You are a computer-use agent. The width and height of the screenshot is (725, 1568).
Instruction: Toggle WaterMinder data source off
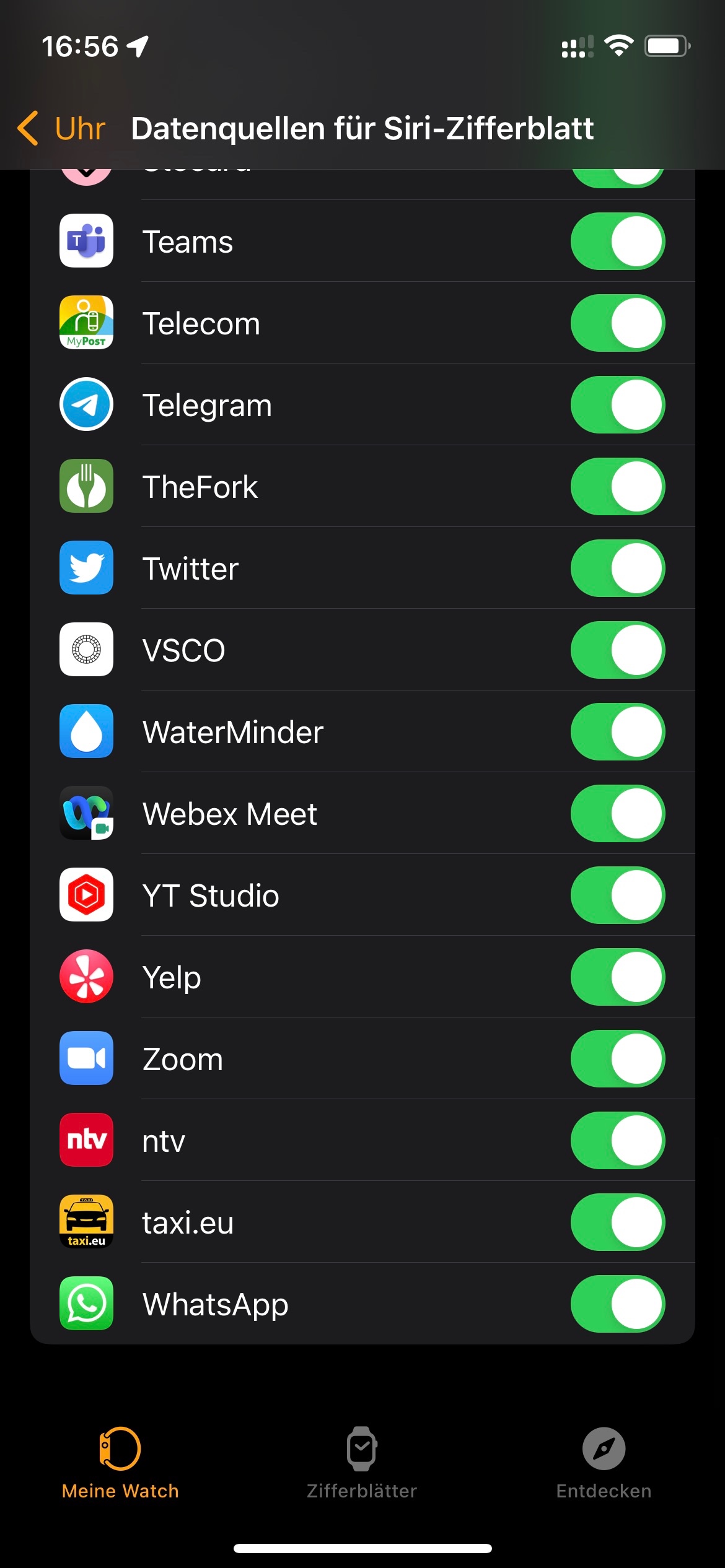point(617,732)
